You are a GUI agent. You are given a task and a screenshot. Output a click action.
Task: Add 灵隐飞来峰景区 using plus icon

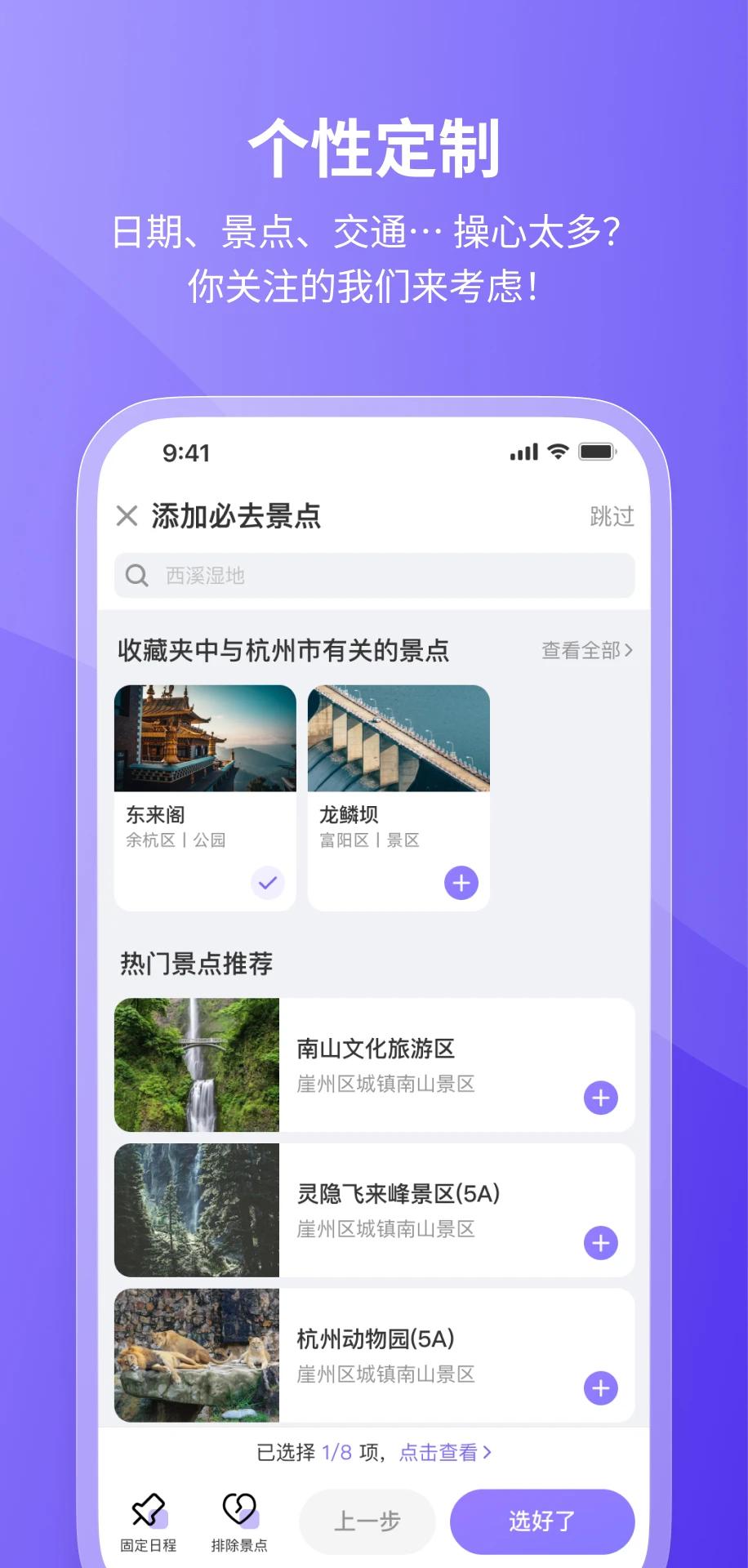[x=600, y=1243]
